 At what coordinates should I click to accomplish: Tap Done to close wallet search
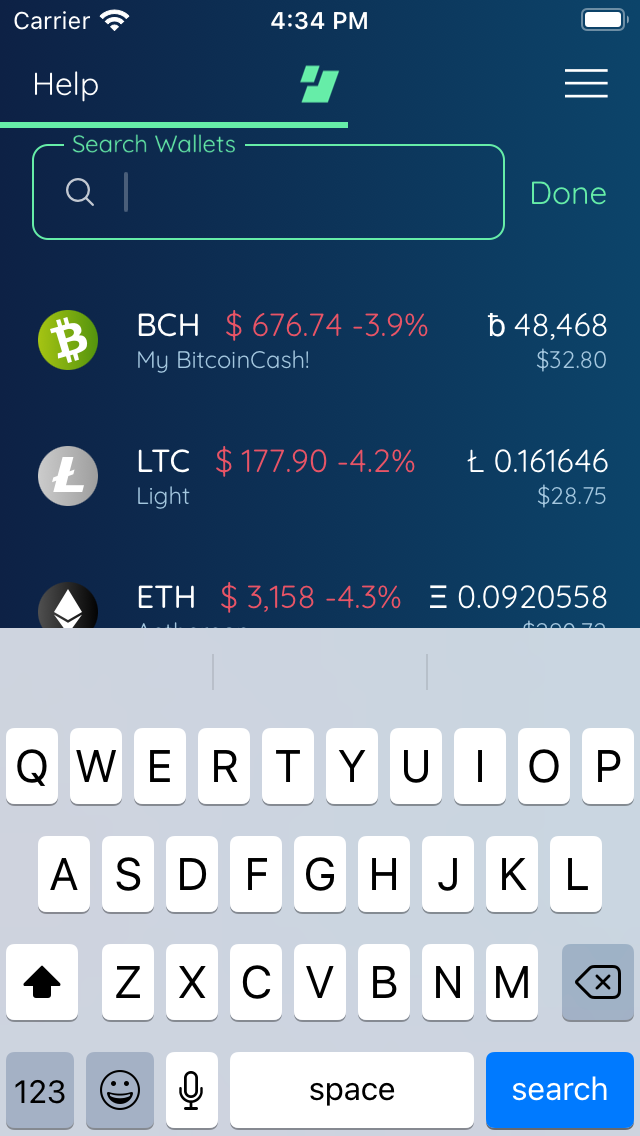[x=568, y=193]
